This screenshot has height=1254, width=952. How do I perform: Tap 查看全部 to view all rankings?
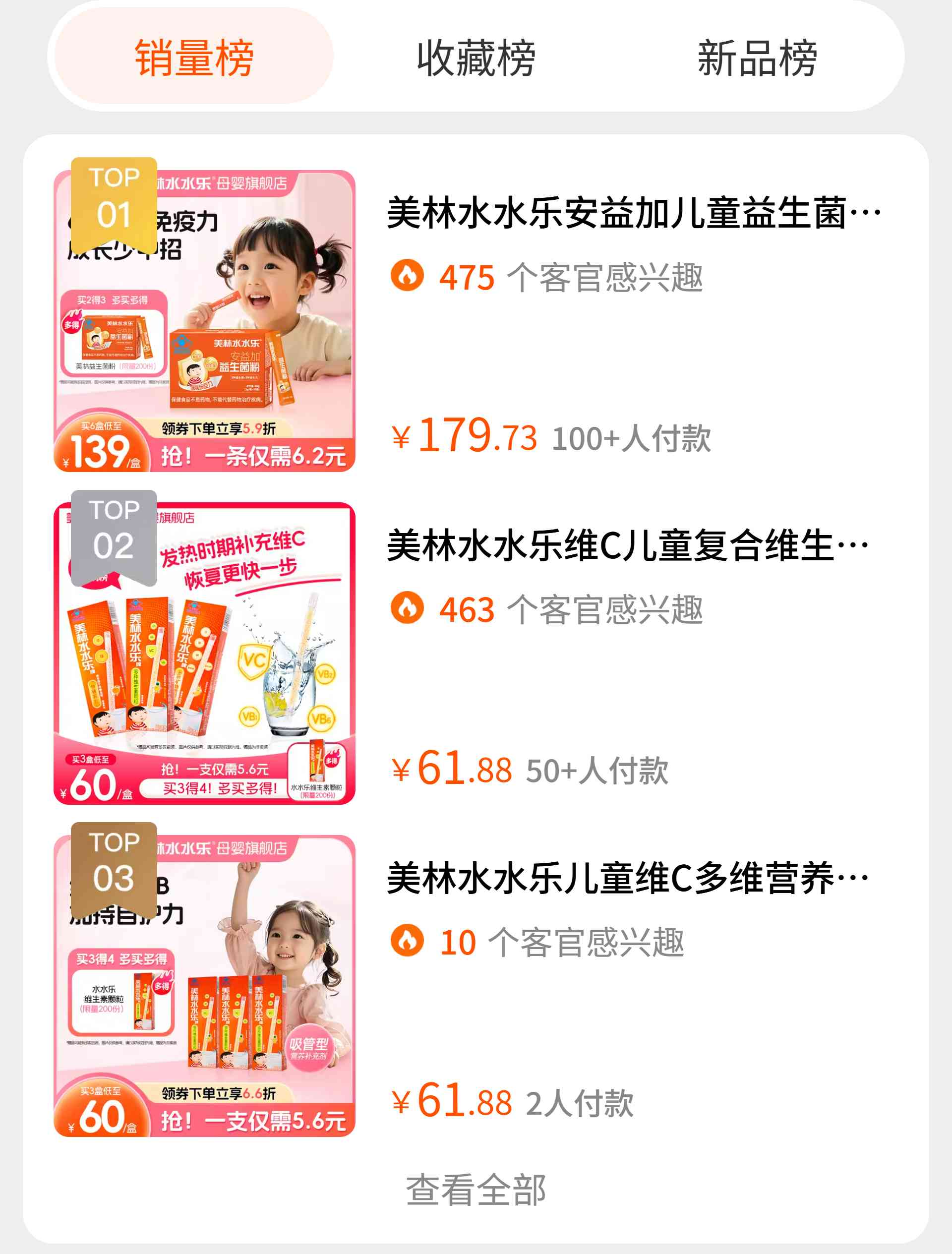coord(476,1190)
